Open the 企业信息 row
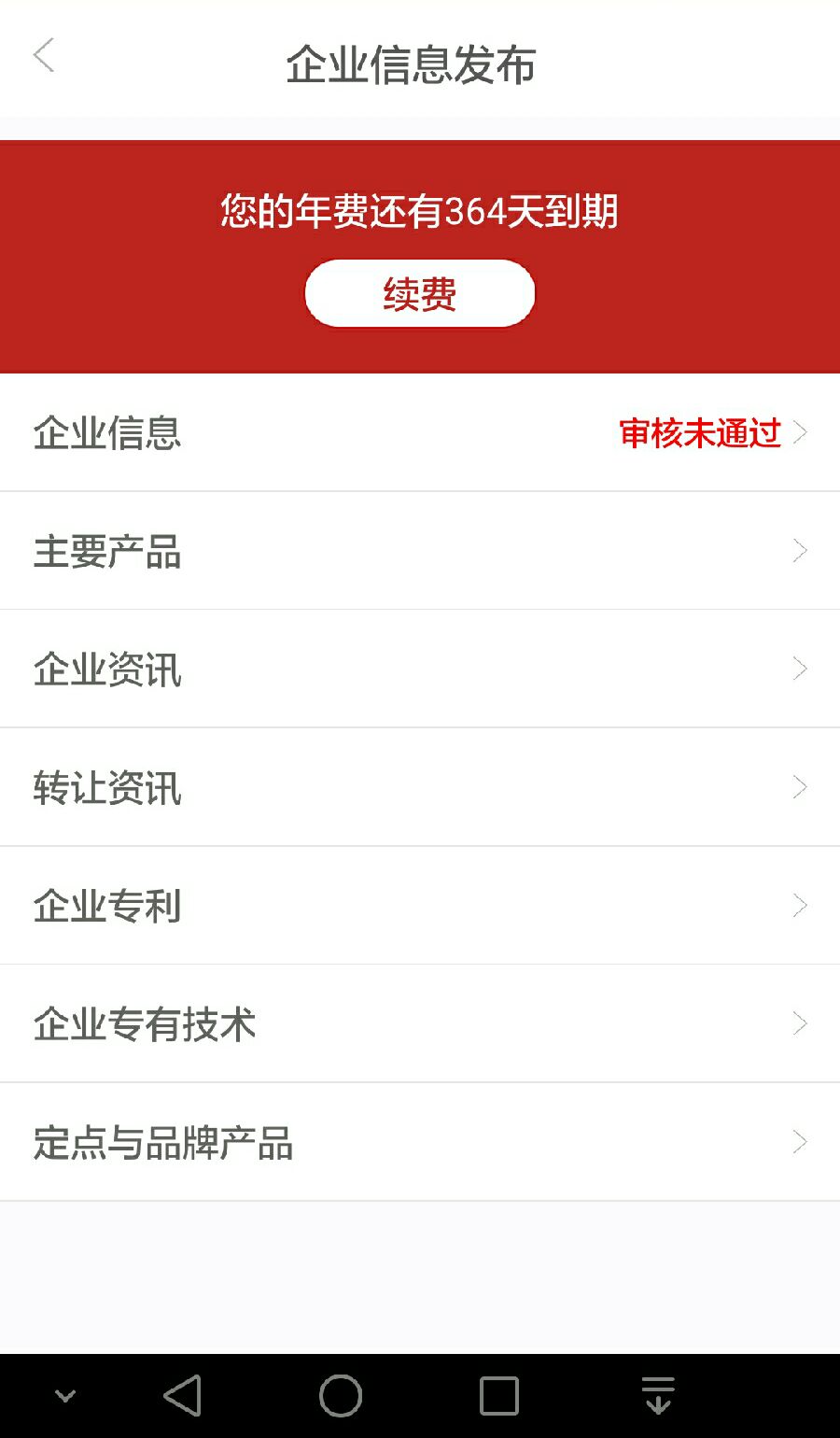 [x=420, y=433]
